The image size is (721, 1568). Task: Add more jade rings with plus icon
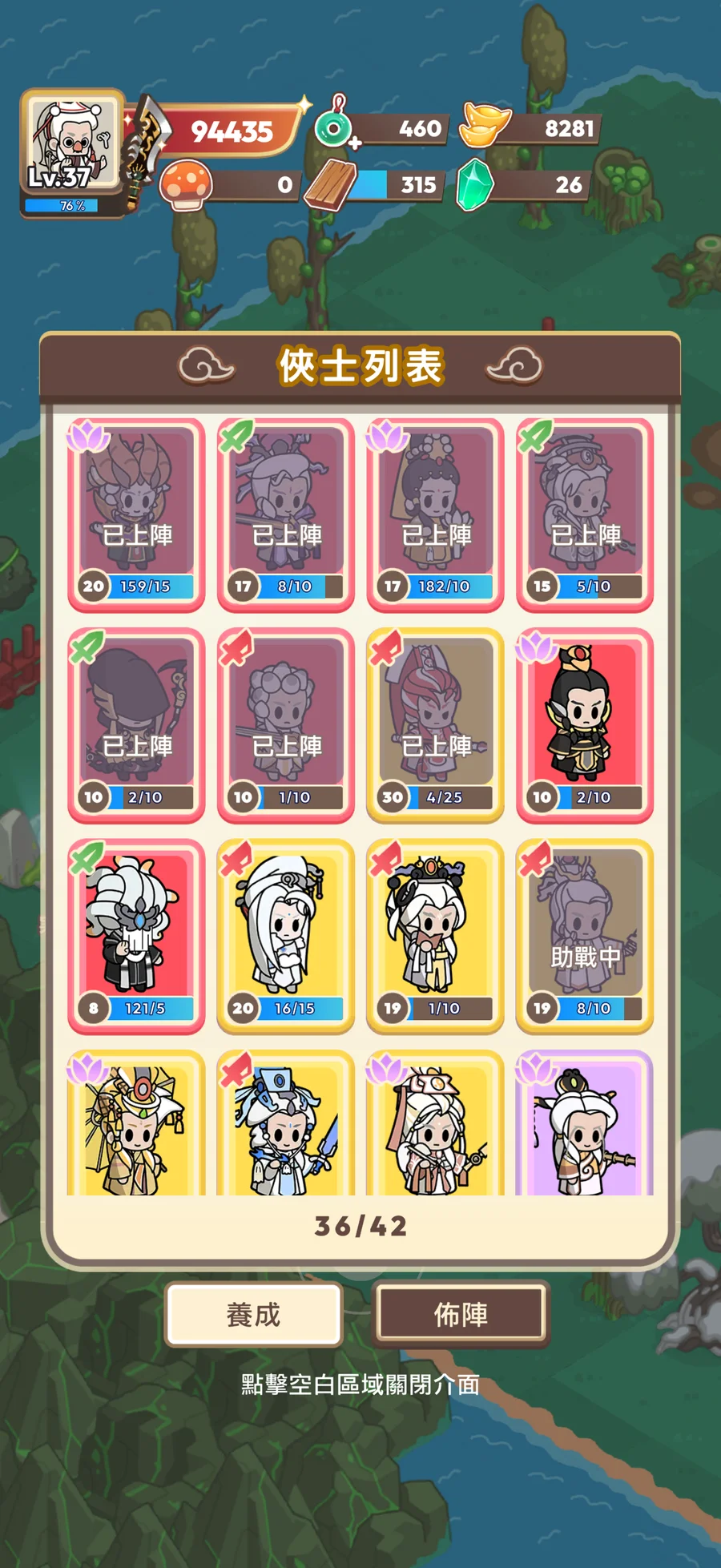(x=354, y=143)
